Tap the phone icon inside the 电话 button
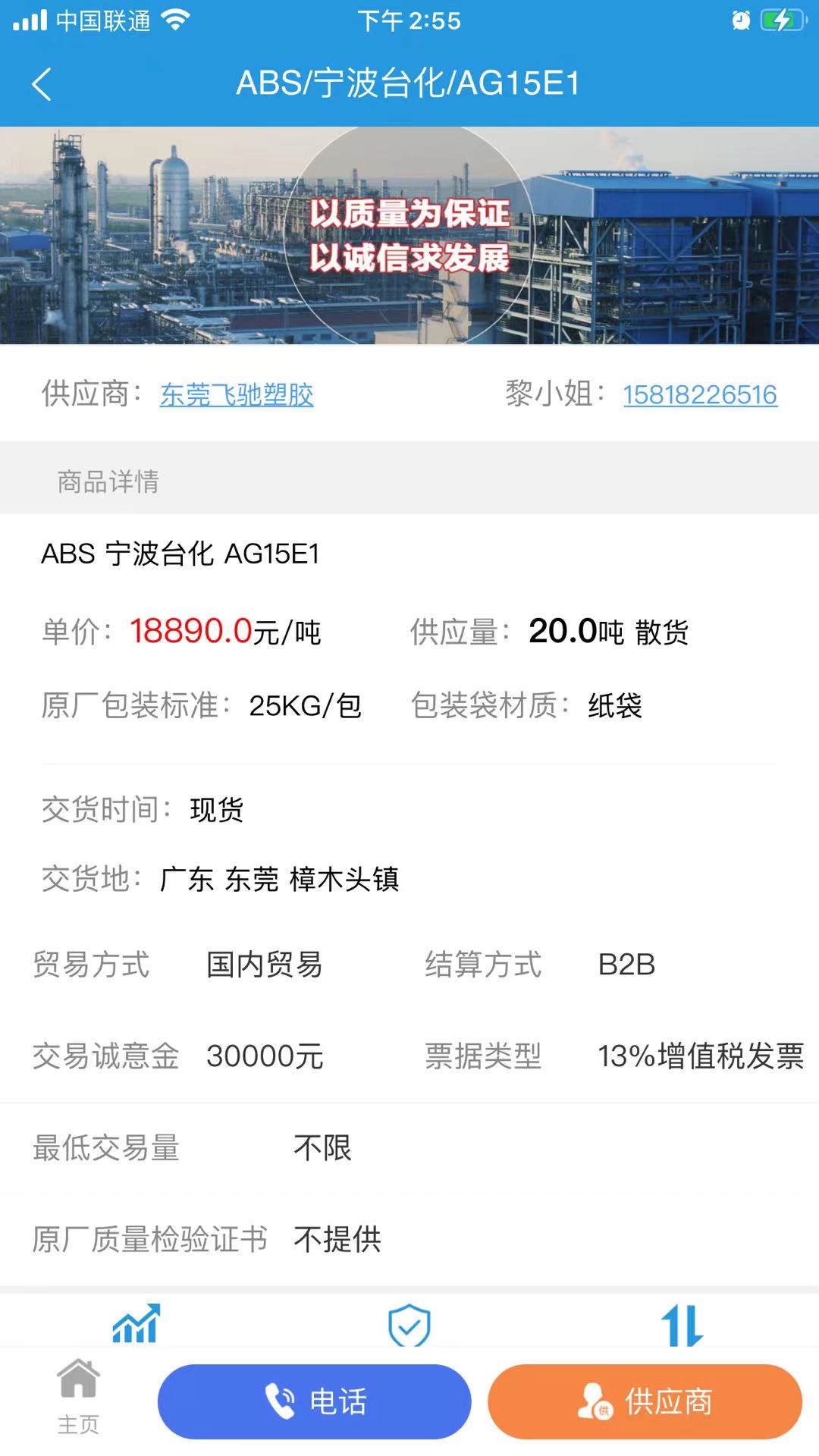 [x=281, y=1401]
